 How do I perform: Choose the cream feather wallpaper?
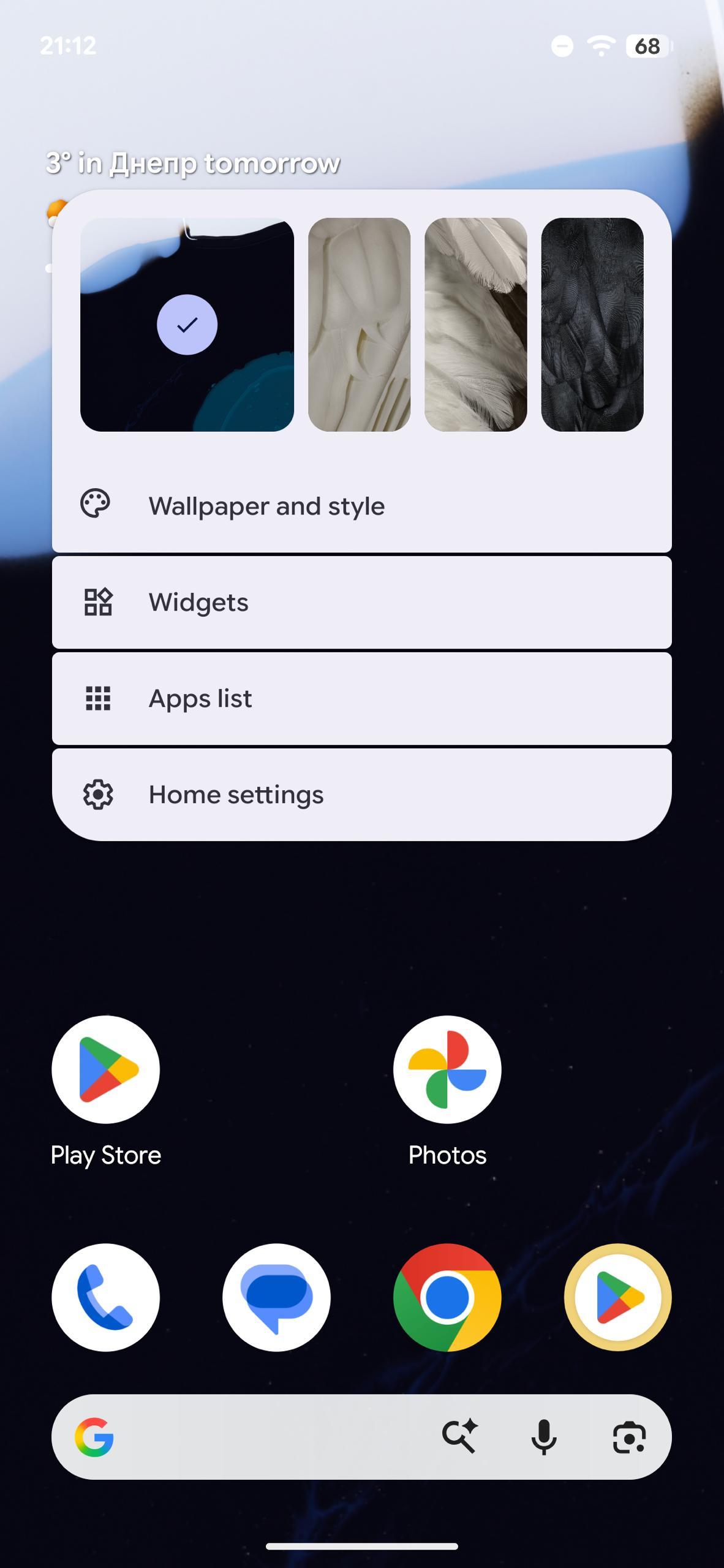359,325
